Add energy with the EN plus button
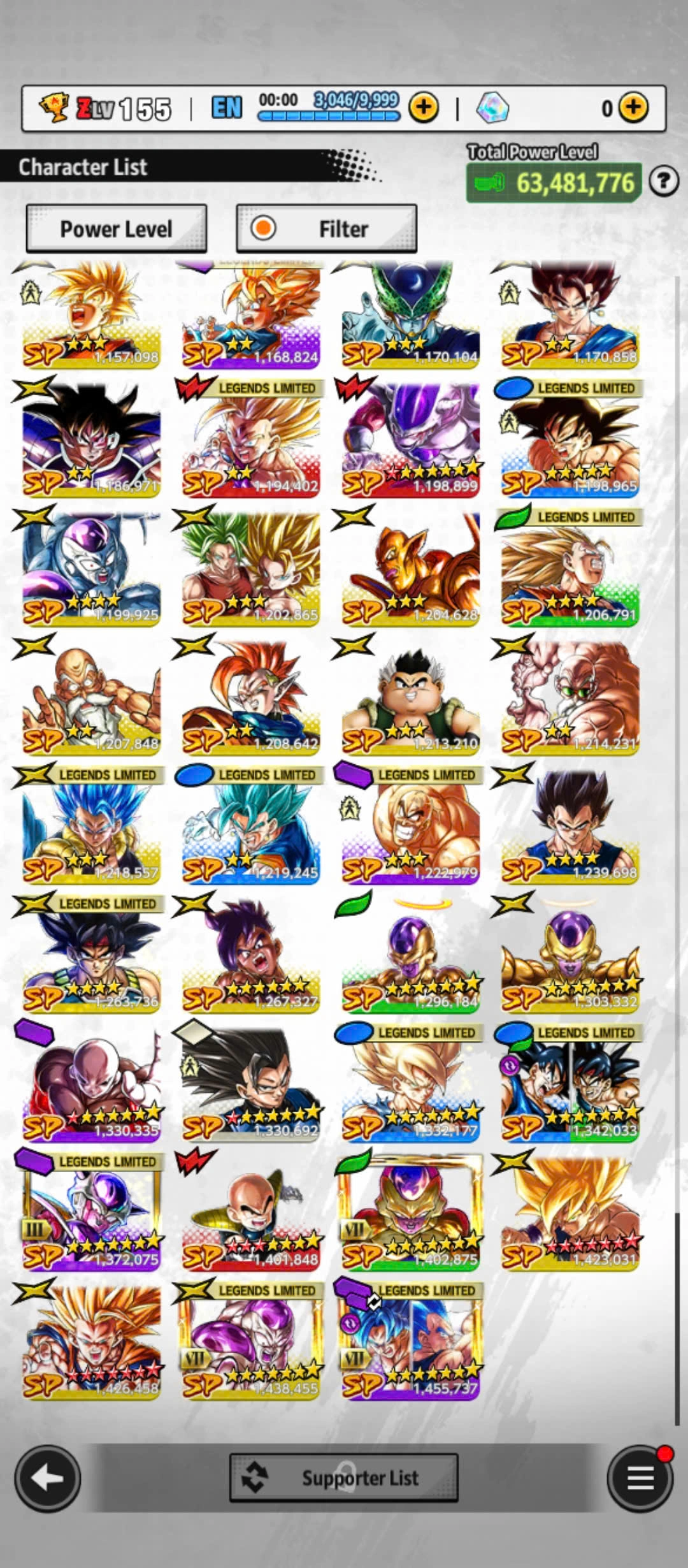Viewport: 688px width, 1568px height. coord(424,108)
